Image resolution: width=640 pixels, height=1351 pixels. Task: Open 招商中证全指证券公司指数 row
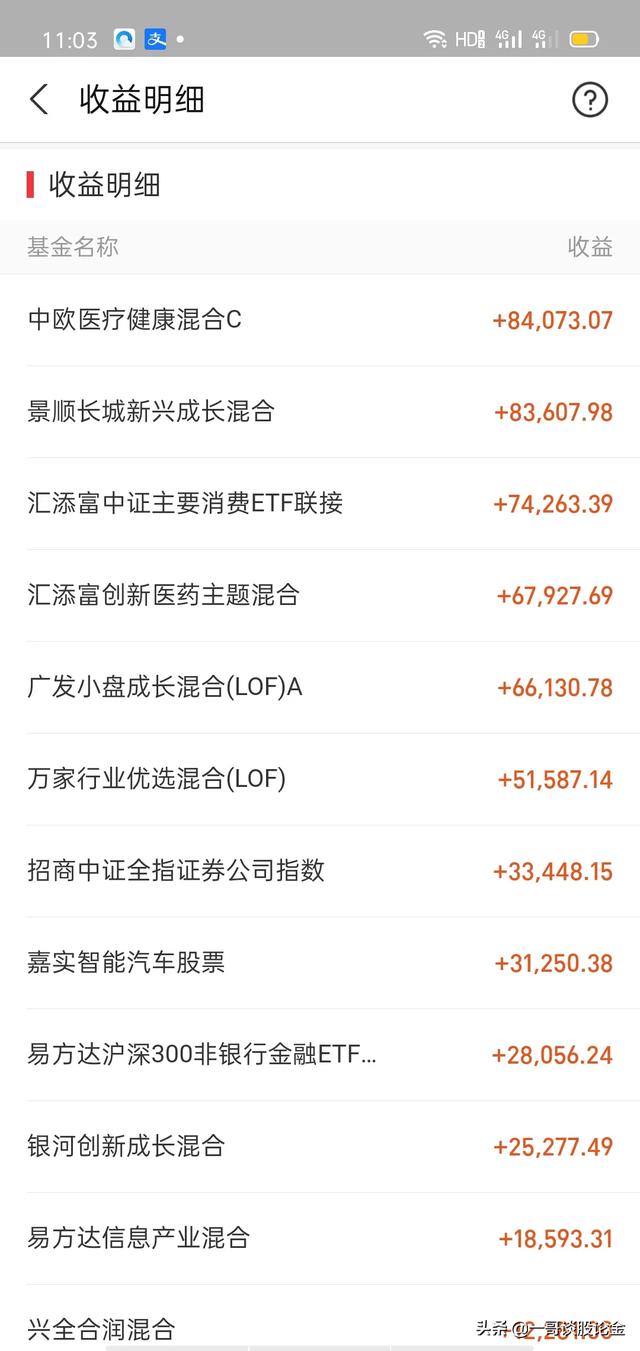click(x=320, y=871)
